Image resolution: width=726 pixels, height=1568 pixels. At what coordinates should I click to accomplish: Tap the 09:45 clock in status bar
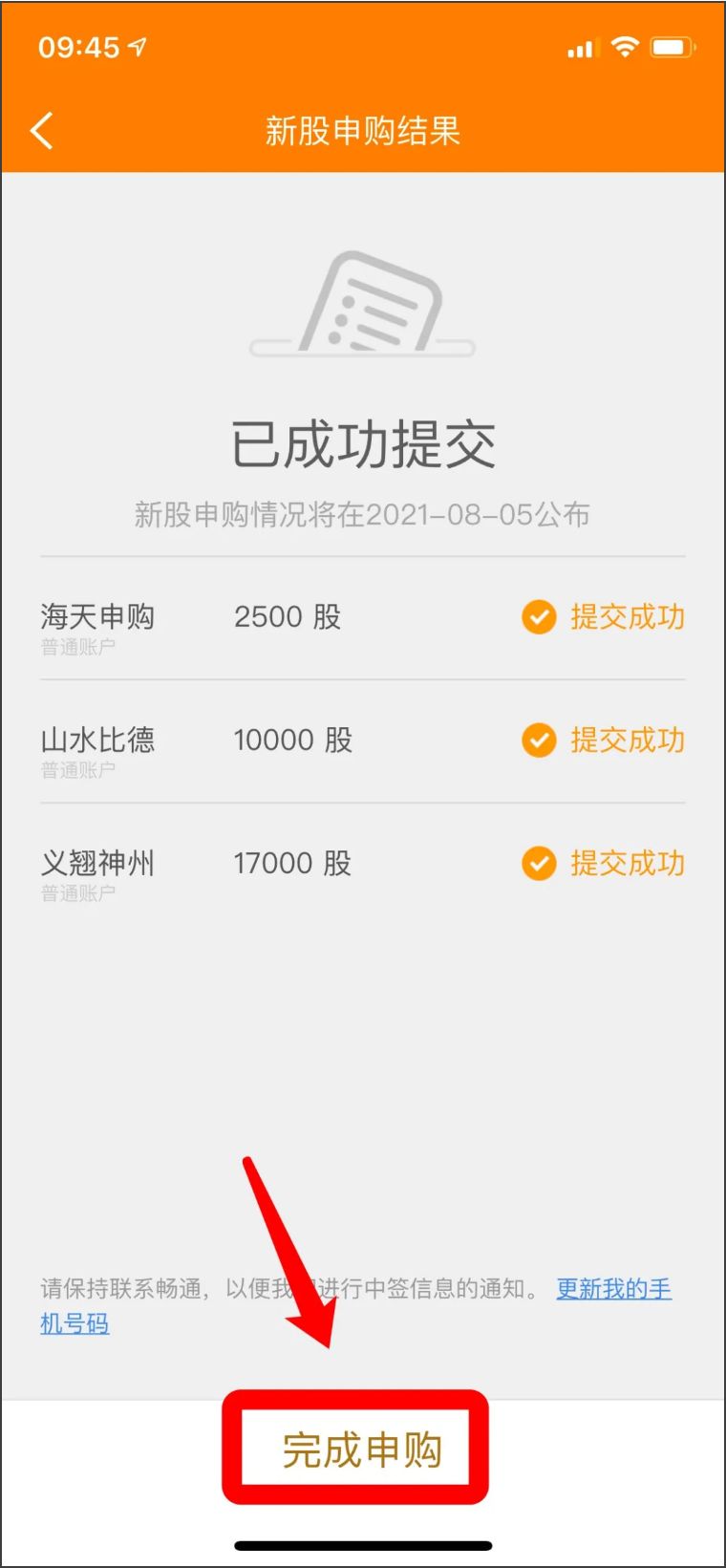click(x=76, y=46)
